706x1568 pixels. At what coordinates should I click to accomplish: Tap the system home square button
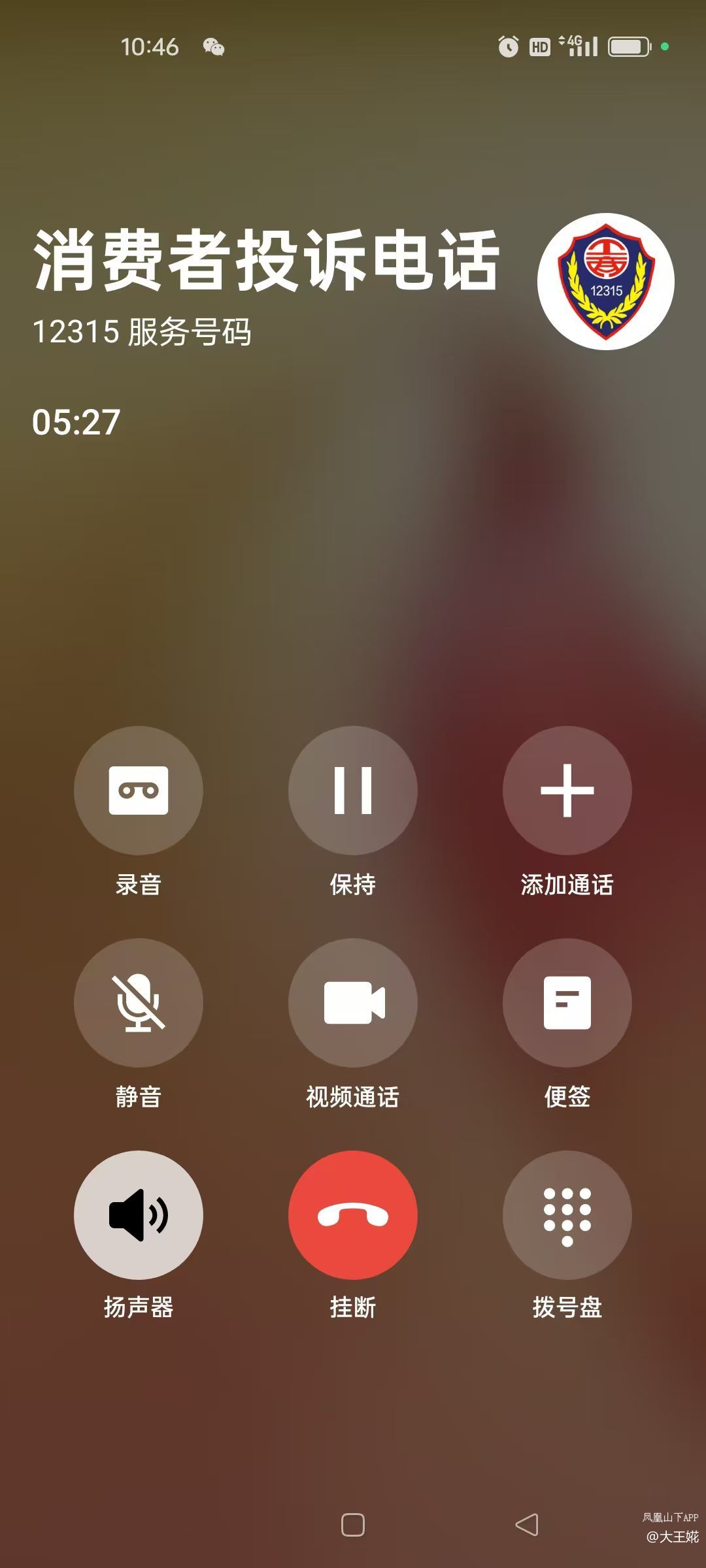click(x=353, y=1525)
